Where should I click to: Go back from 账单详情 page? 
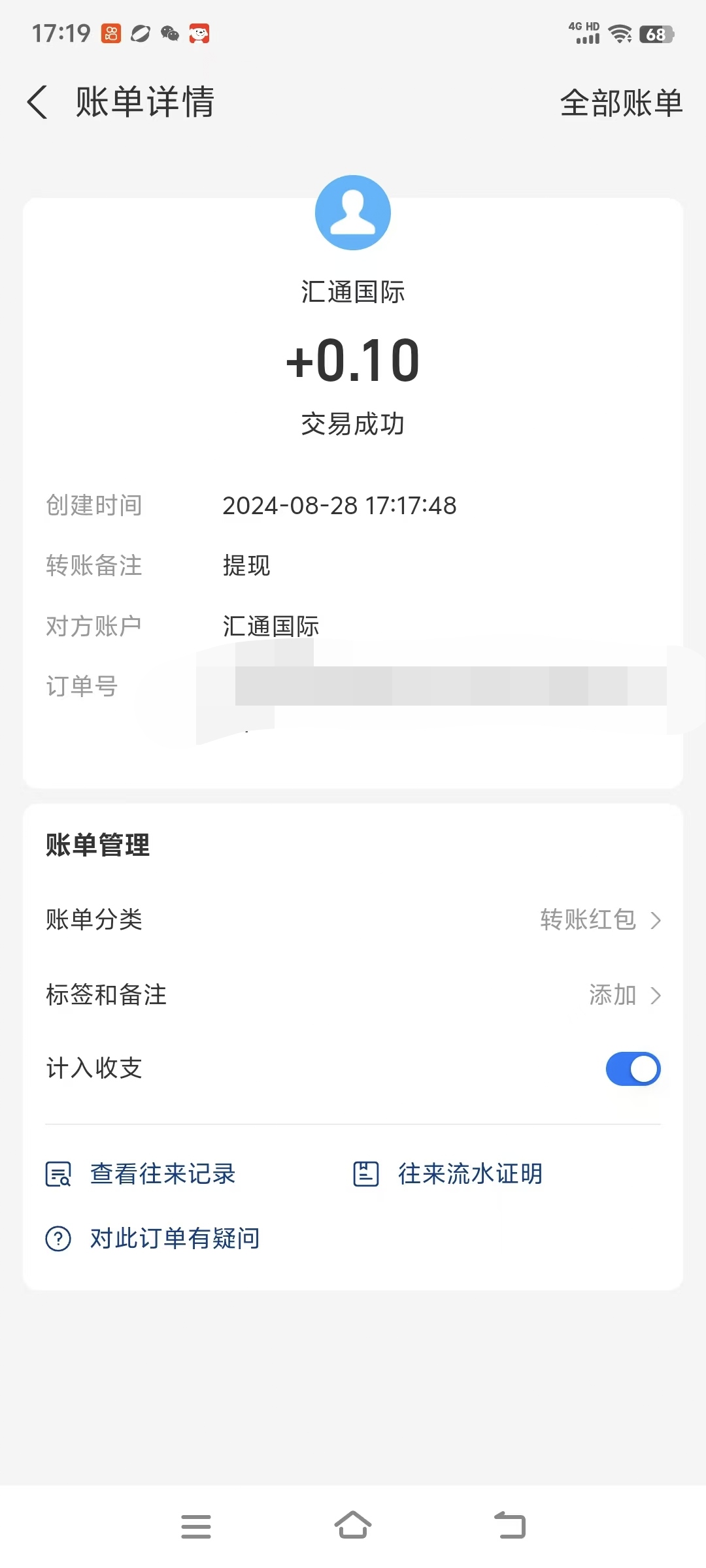pos(38,103)
